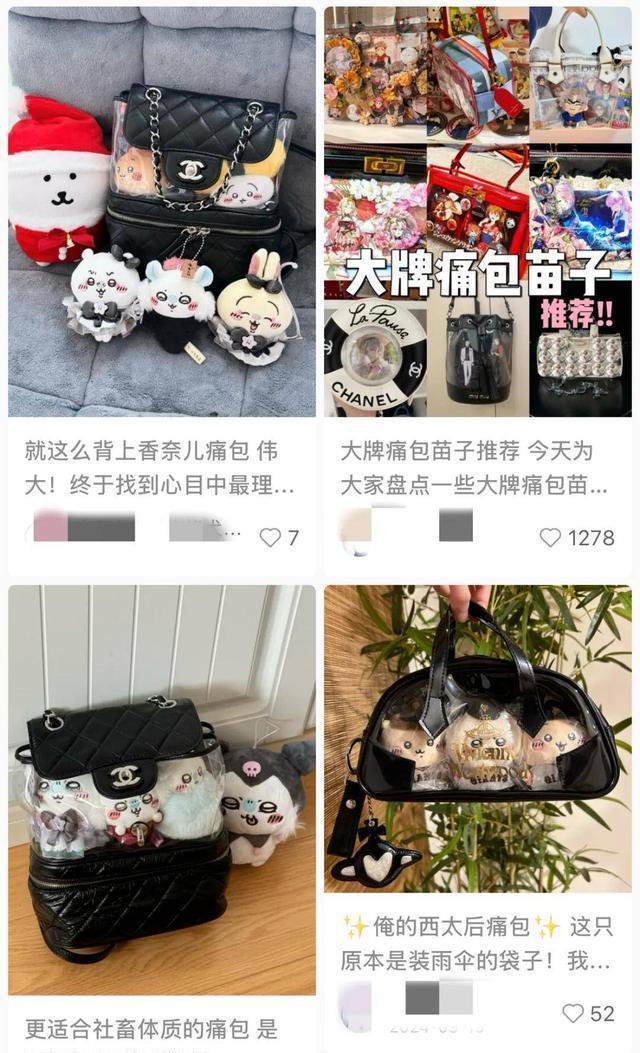The width and height of the screenshot is (640, 1053).
Task: Like the post with 52 likes
Action: click(x=573, y=1013)
